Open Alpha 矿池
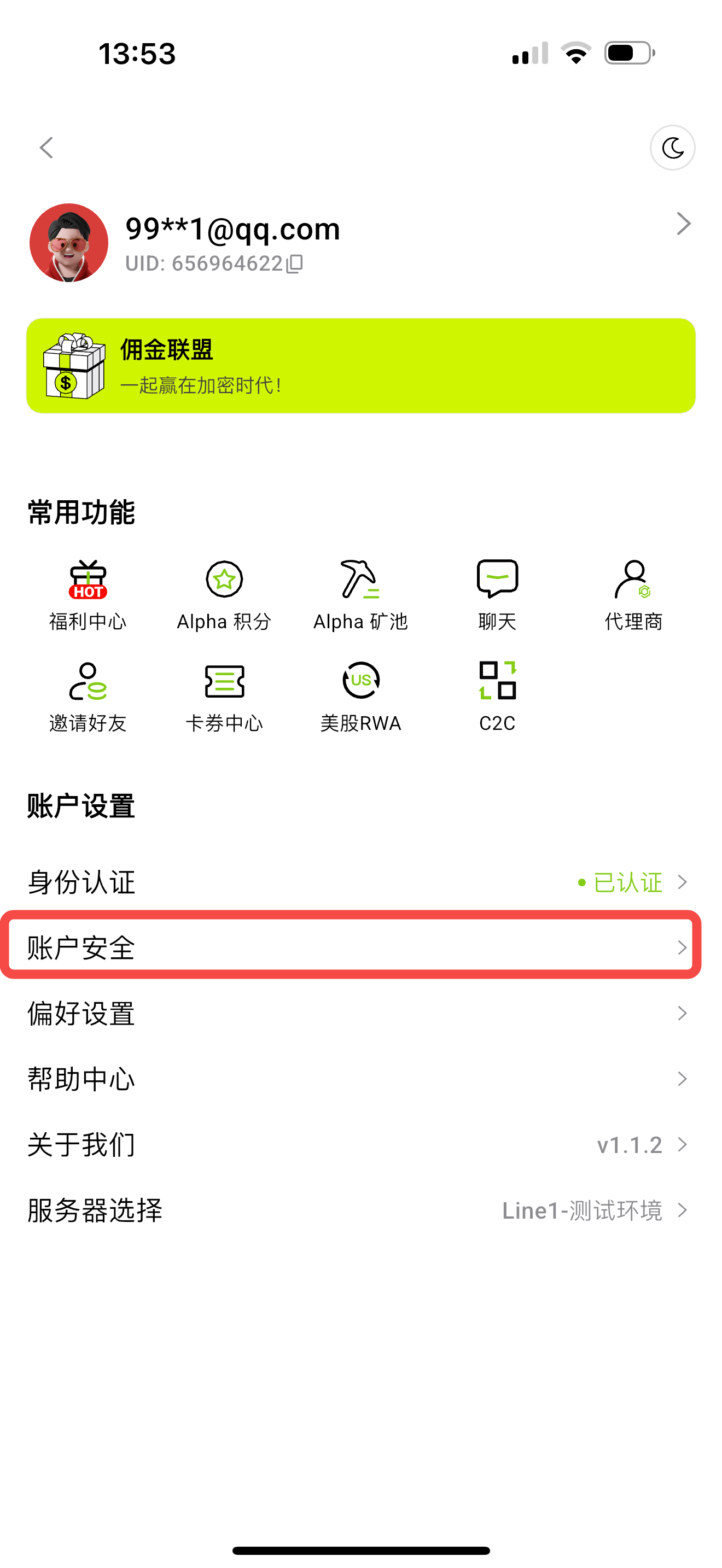The height and width of the screenshot is (1568, 722). coord(360,594)
